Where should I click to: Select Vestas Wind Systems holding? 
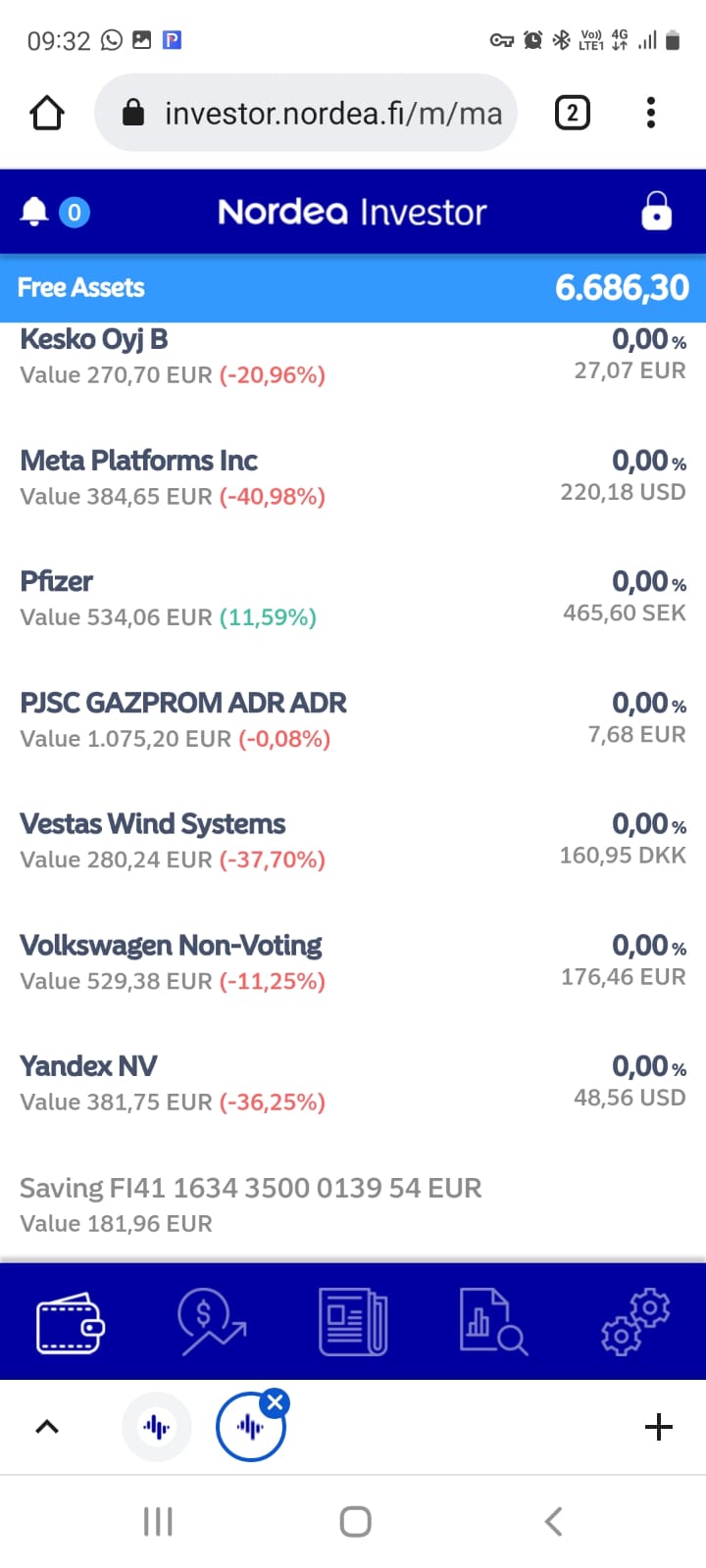(353, 841)
